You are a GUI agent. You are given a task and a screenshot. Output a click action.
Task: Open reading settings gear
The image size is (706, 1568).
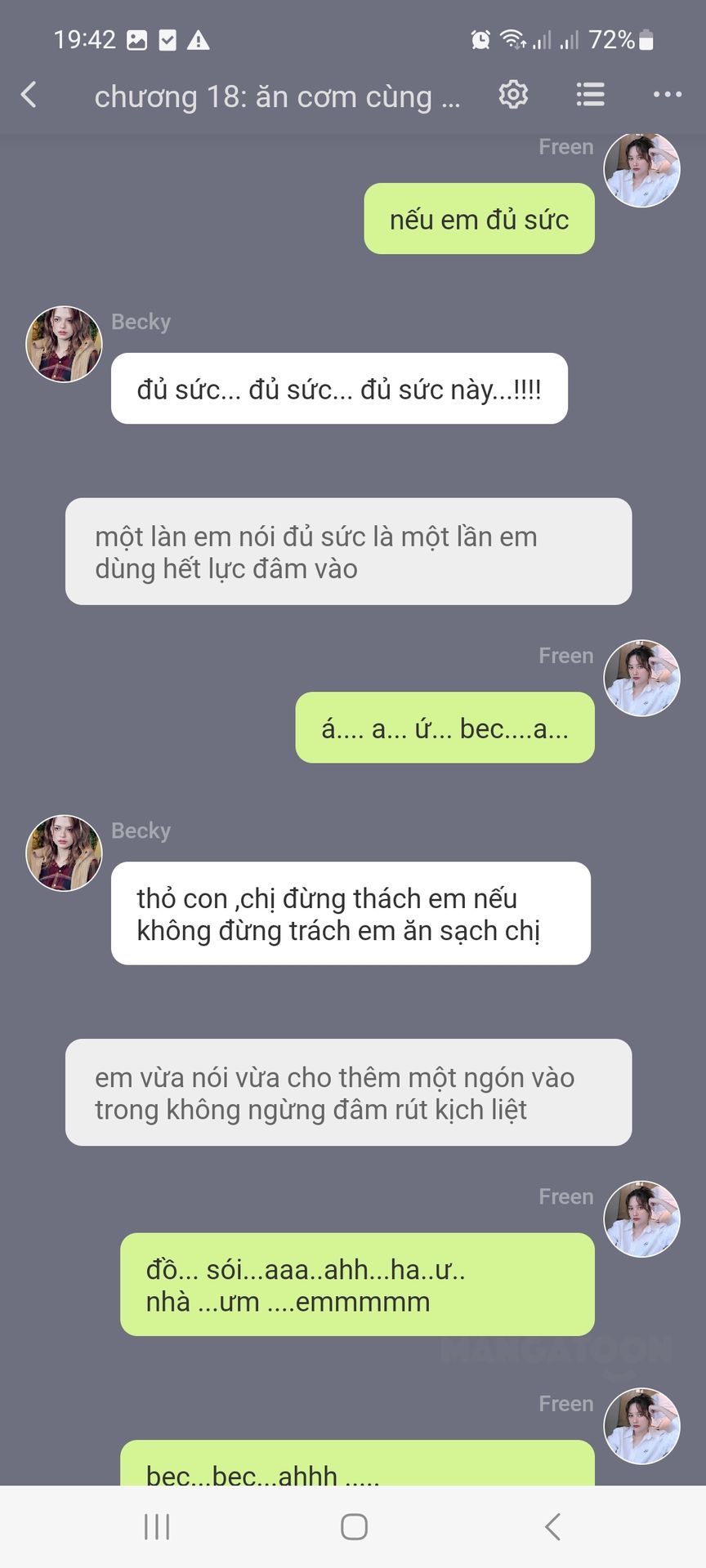(x=513, y=95)
